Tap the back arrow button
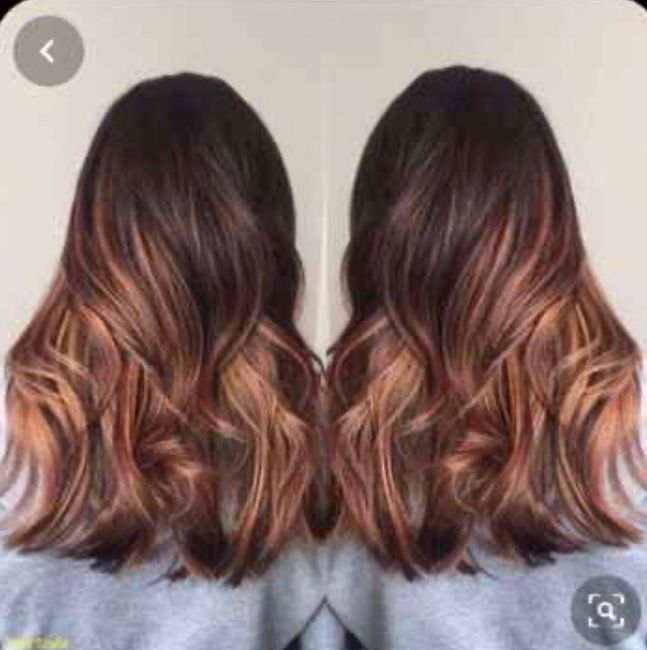Image resolution: width=647 pixels, height=650 pixels. (48, 50)
